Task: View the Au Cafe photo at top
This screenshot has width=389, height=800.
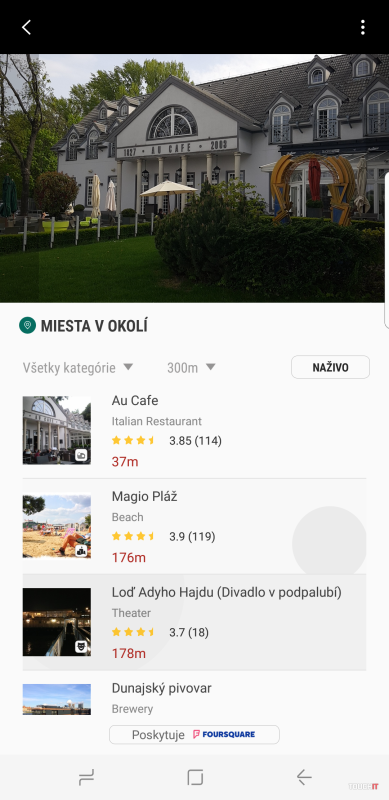Action: tap(192, 178)
